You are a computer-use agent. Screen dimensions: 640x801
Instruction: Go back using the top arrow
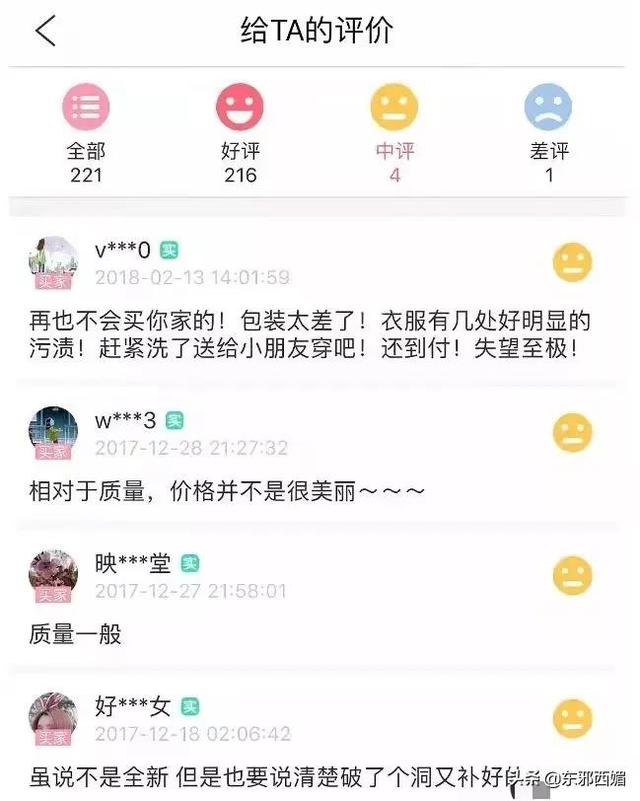tap(46, 31)
